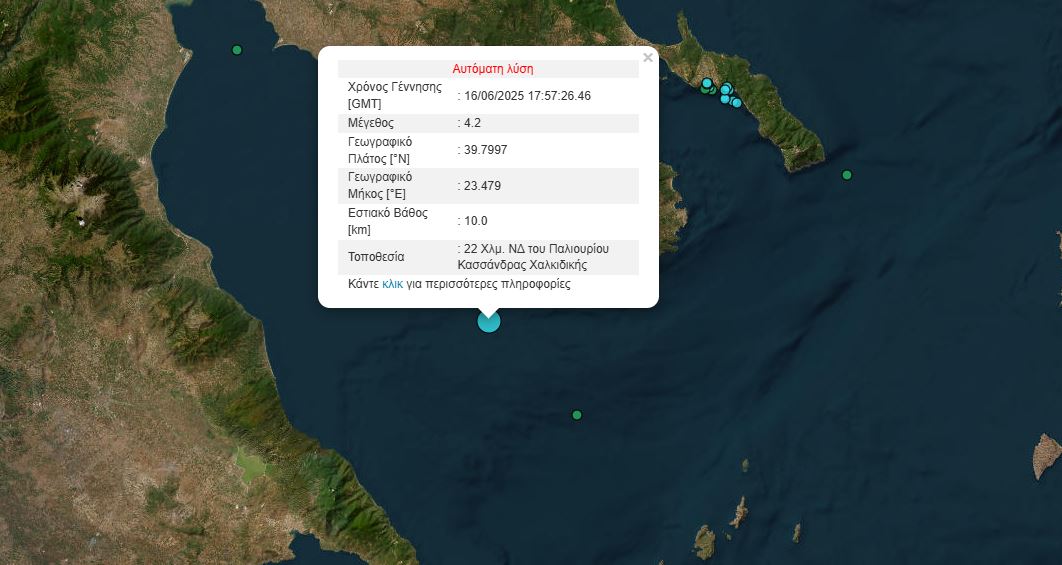This screenshot has width=1062, height=565.
Task: Select the large blue 4.2 earthquake marker
Action: point(488,321)
